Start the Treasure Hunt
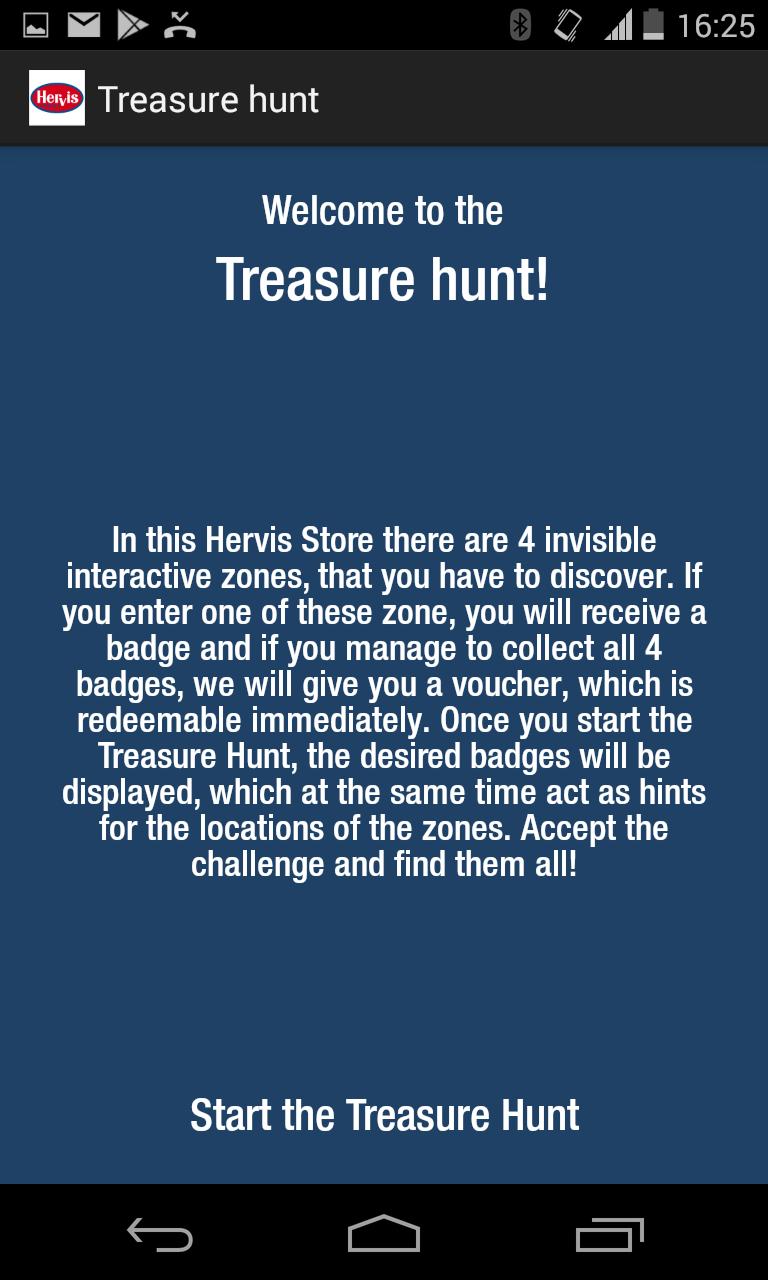 pos(384,1115)
